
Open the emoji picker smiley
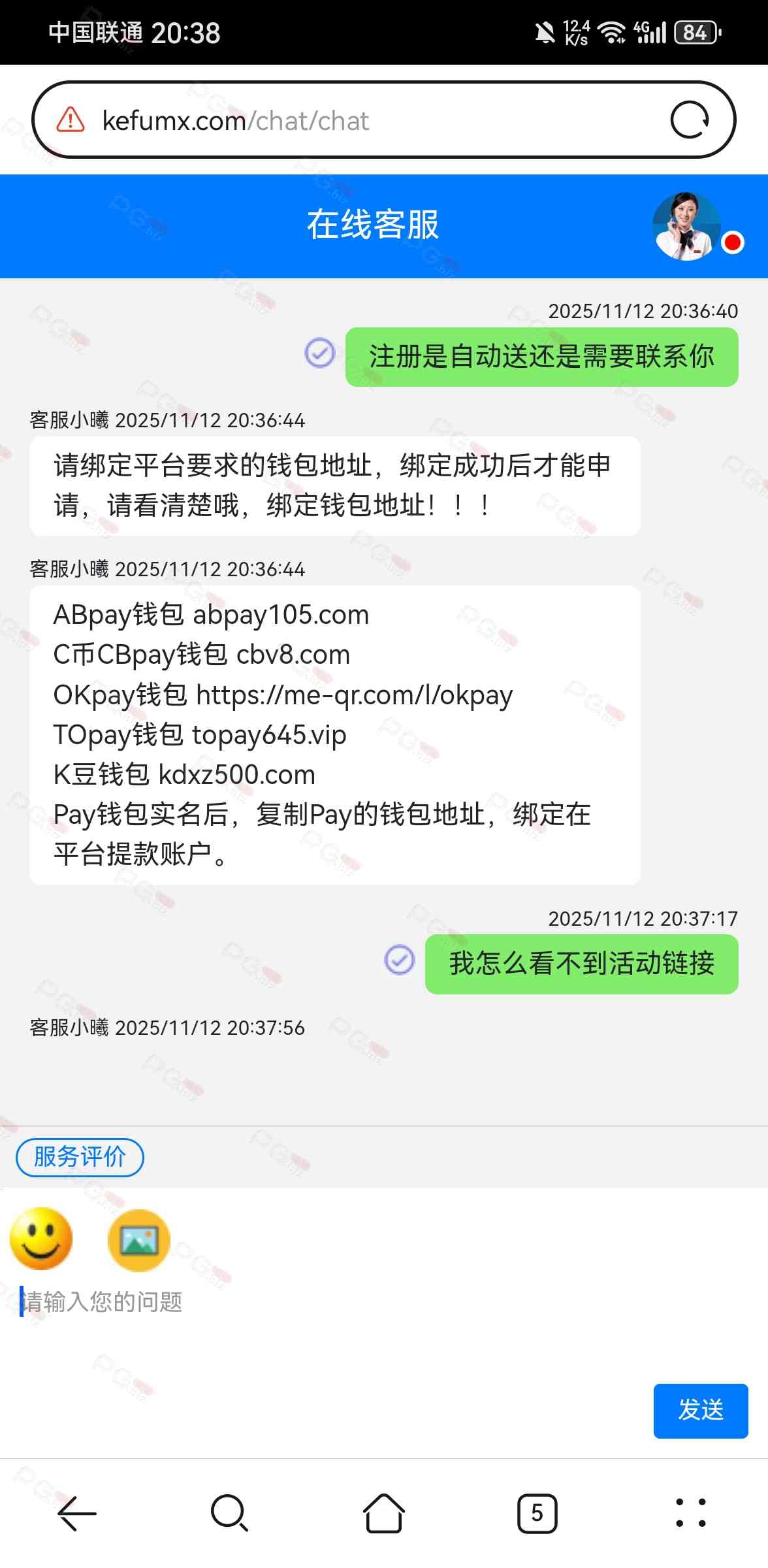(x=41, y=1238)
